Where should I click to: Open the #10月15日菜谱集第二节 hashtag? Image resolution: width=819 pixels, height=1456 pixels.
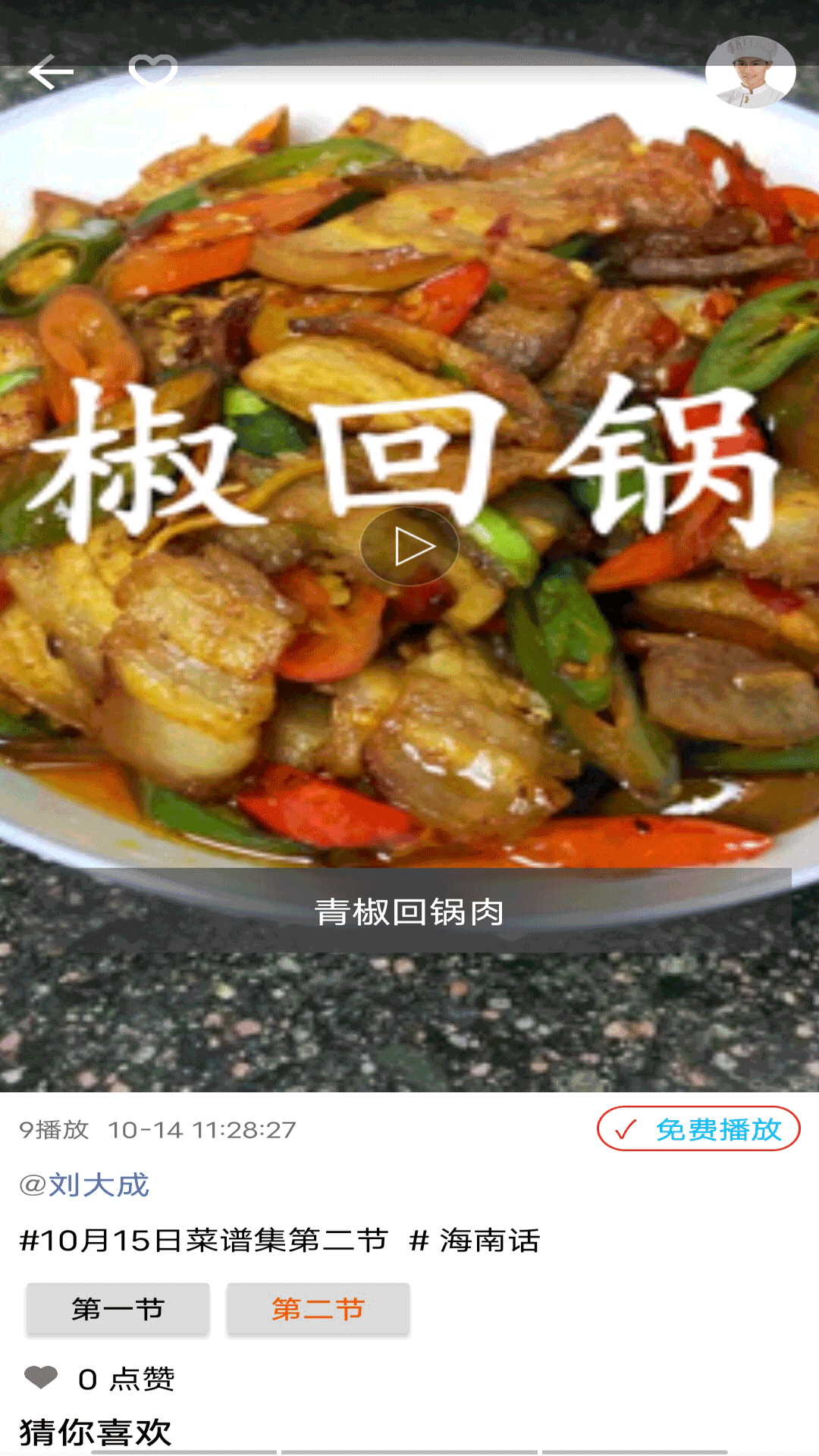pos(203,1241)
